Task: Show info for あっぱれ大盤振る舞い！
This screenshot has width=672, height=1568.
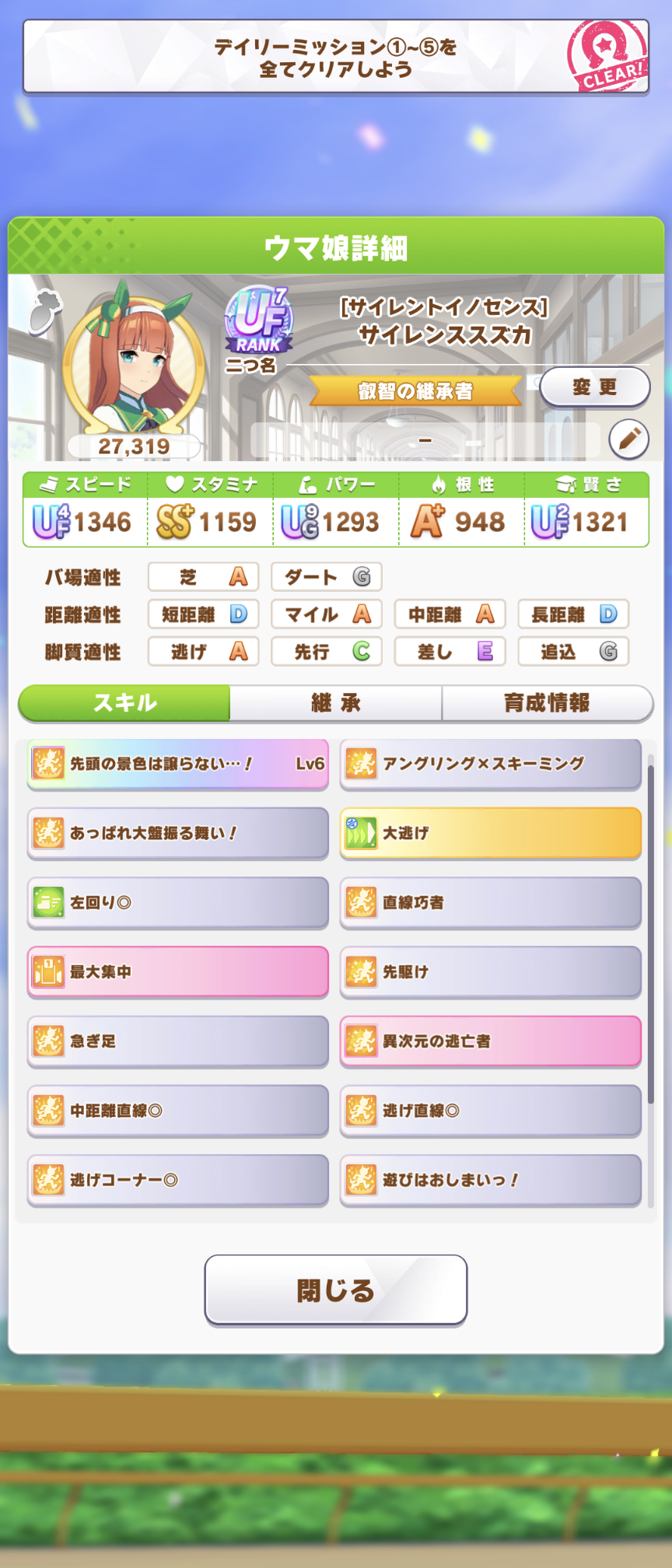Action: tap(178, 833)
